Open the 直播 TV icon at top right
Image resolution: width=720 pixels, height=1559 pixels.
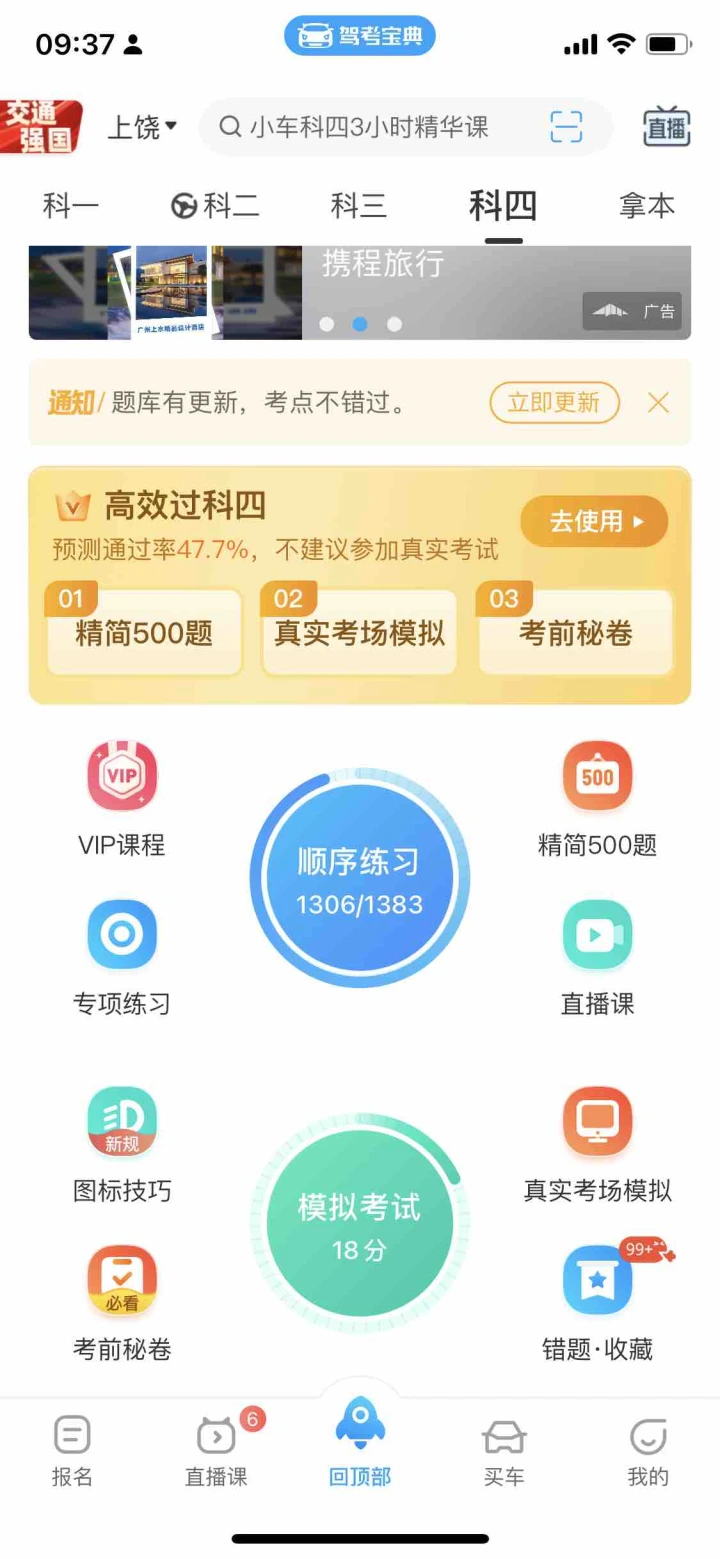(x=666, y=127)
